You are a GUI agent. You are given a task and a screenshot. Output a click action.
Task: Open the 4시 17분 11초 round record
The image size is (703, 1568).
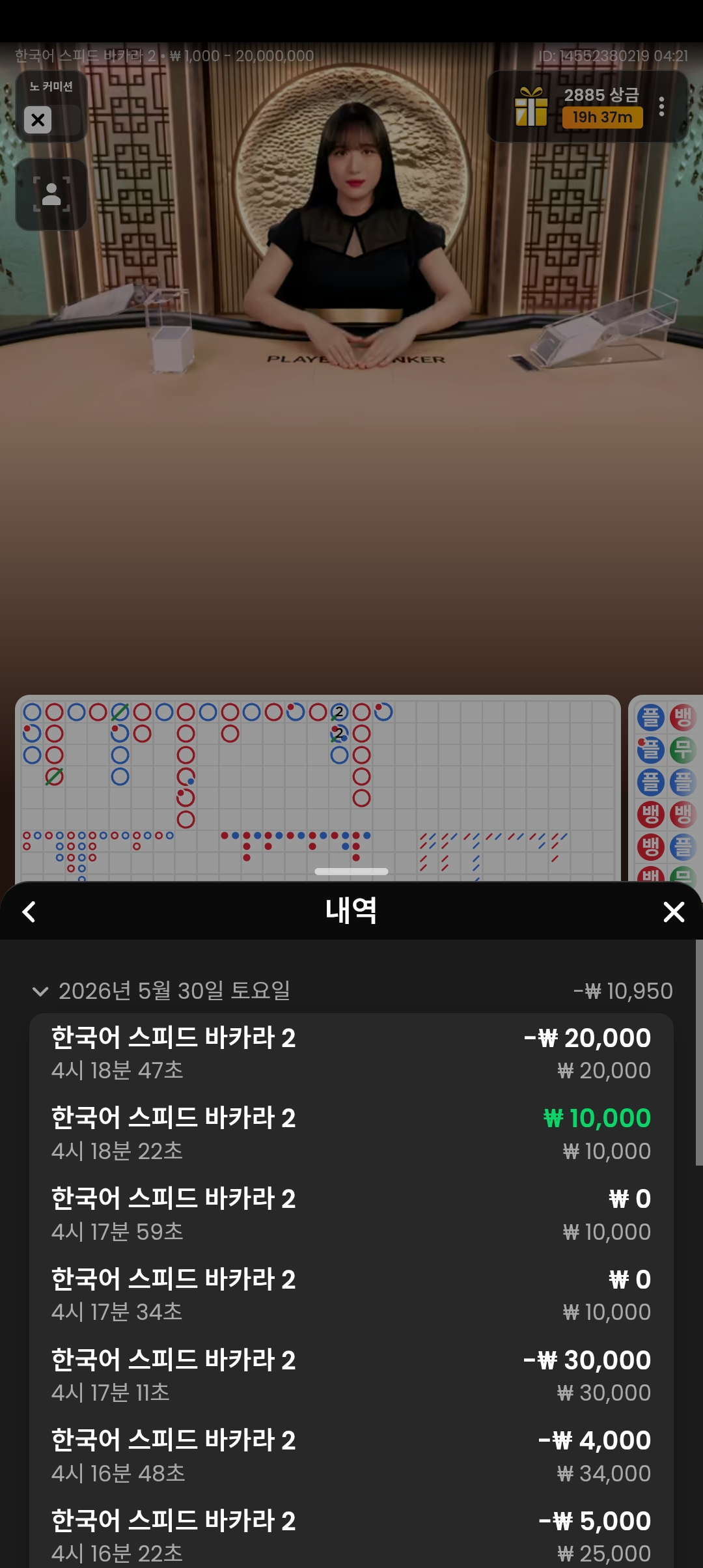point(351,1375)
